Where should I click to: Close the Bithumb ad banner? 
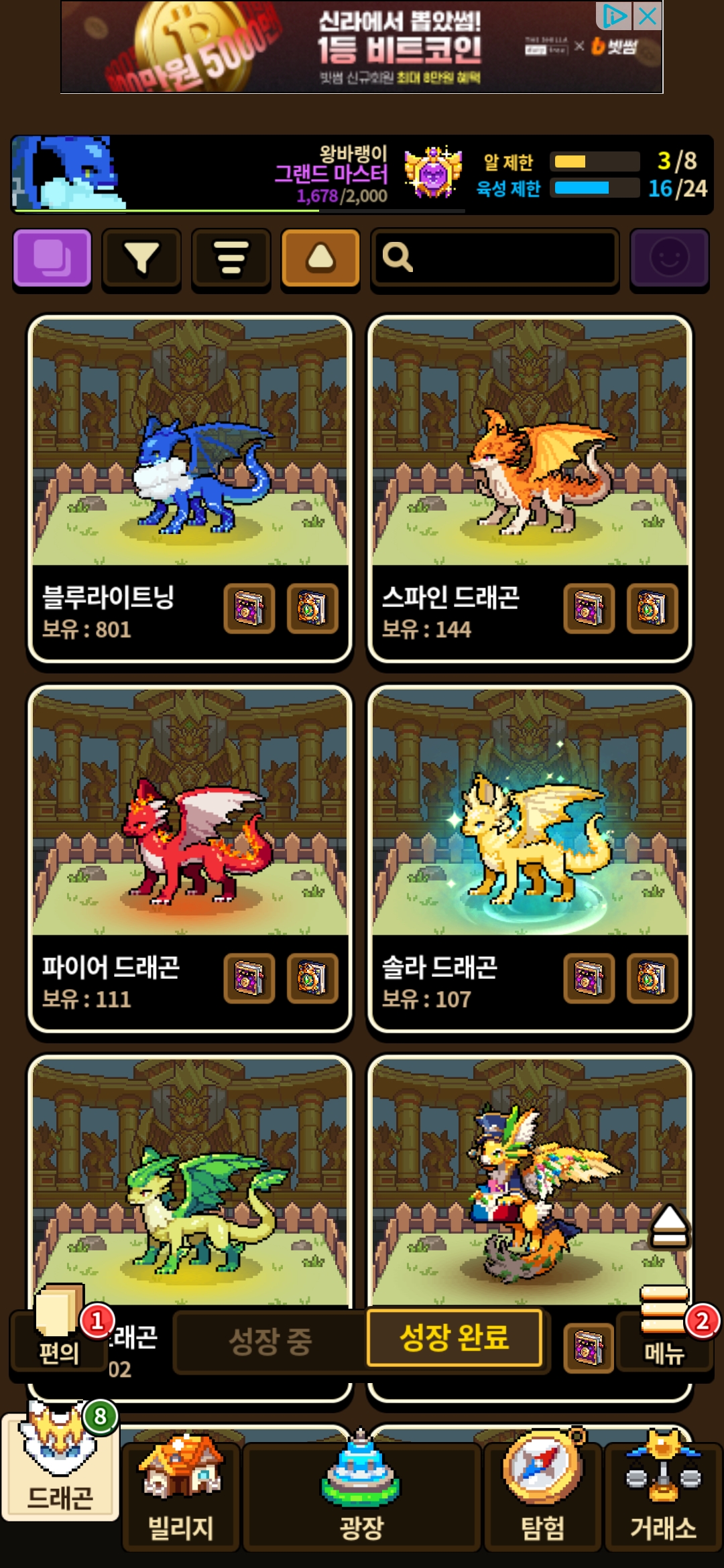tap(648, 15)
